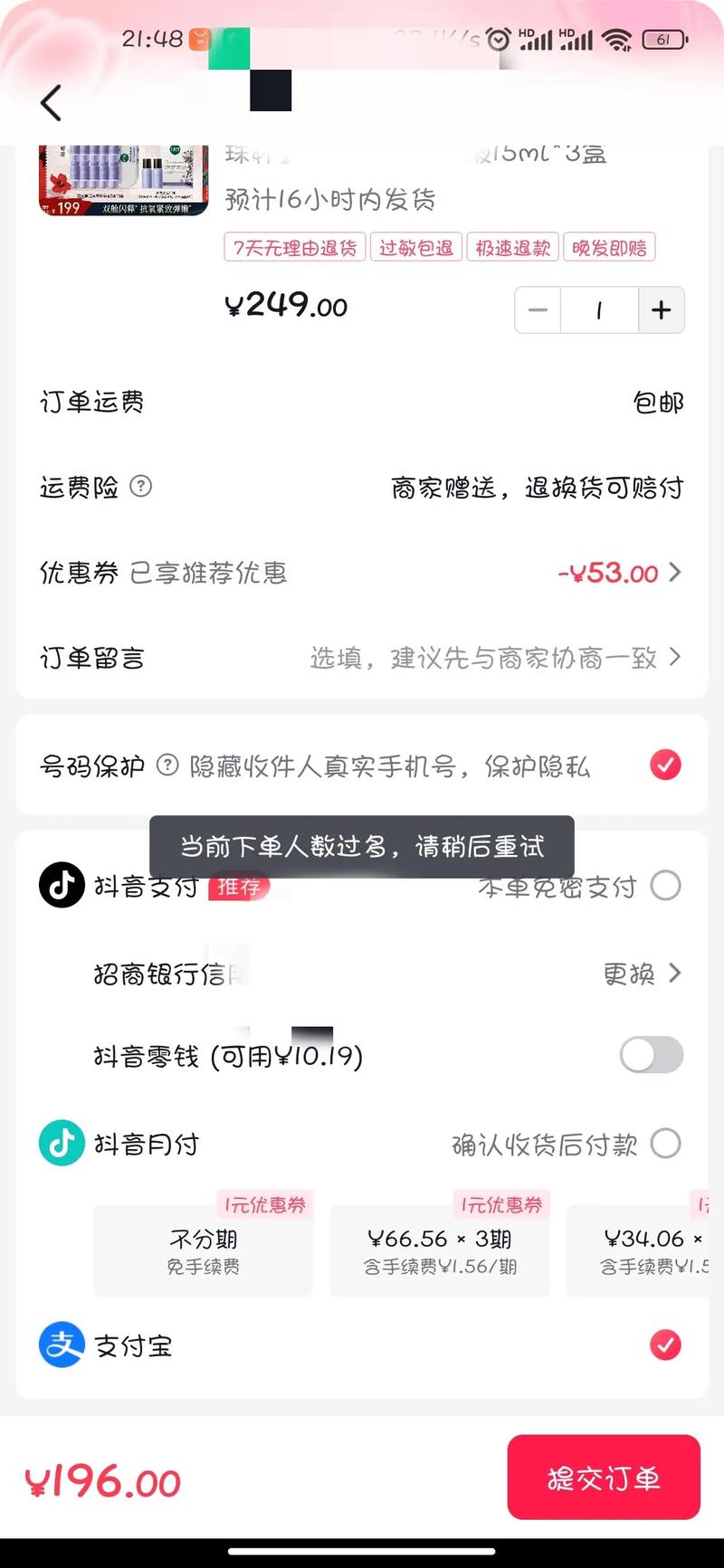The width and height of the screenshot is (724, 1568).
Task: Choose the 不分期 no-installment option
Action: [203, 1253]
